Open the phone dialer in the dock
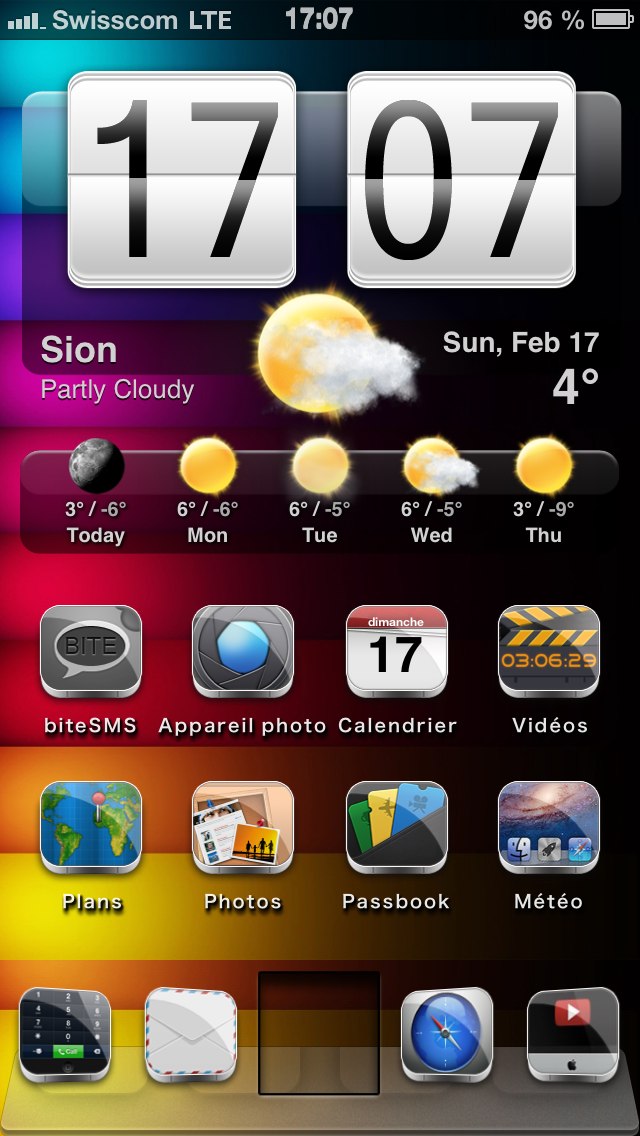This screenshot has width=640, height=1136. point(64,1035)
